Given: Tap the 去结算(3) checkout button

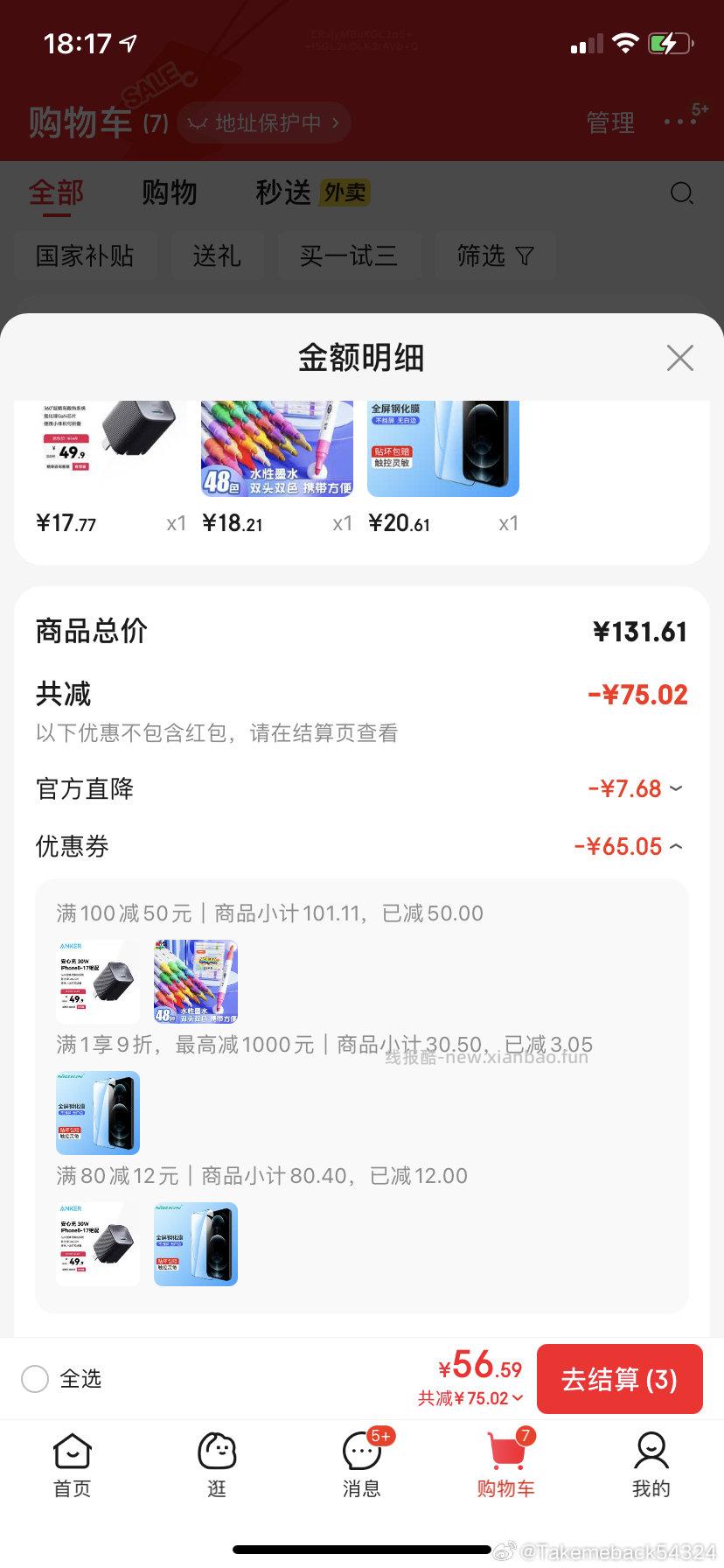Looking at the screenshot, I should [620, 1379].
